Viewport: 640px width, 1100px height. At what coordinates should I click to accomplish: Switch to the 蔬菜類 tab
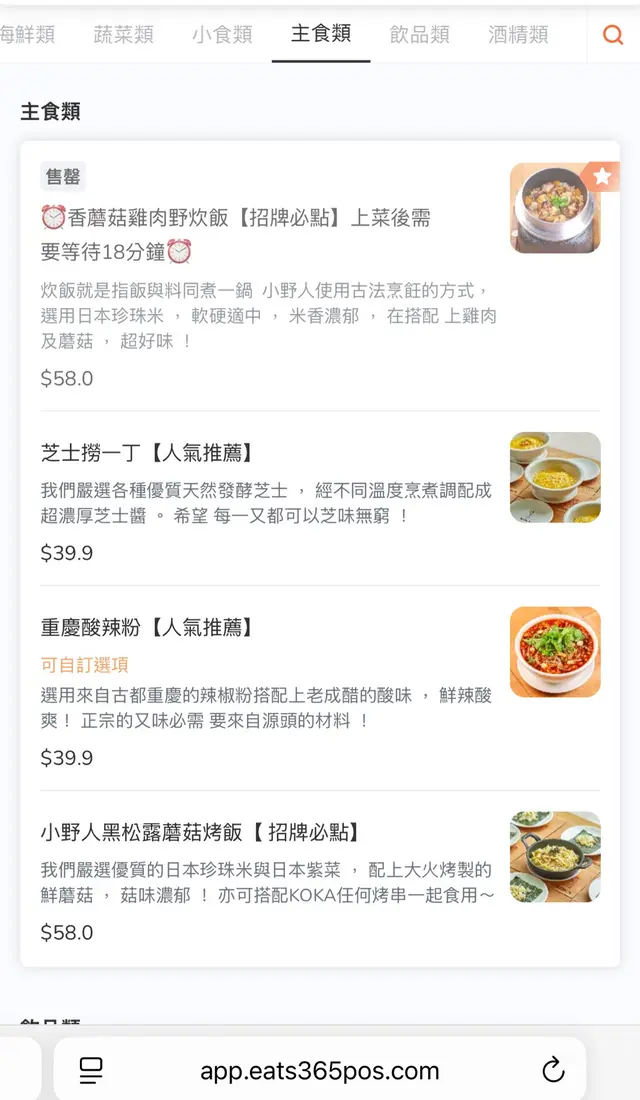point(123,35)
